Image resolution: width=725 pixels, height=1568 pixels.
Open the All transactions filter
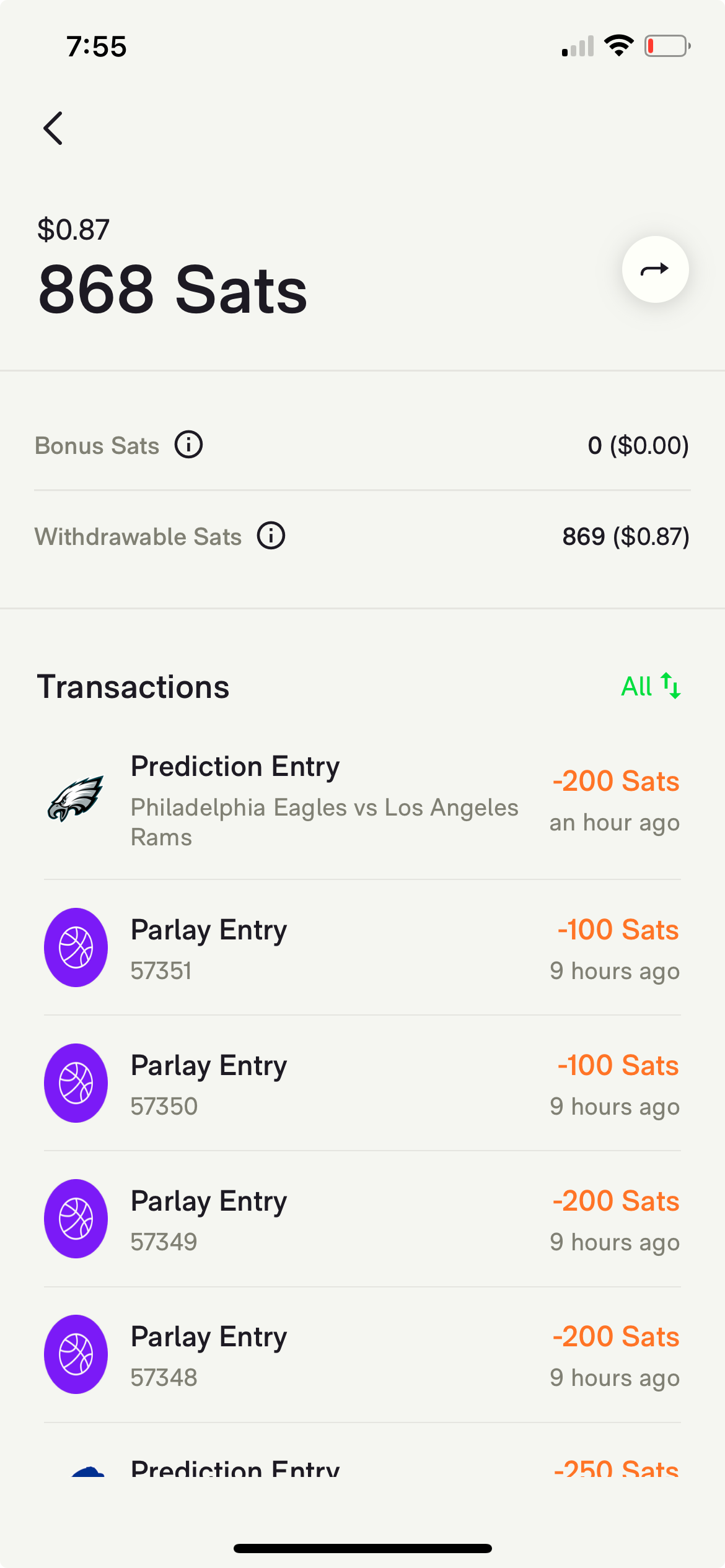pos(650,686)
